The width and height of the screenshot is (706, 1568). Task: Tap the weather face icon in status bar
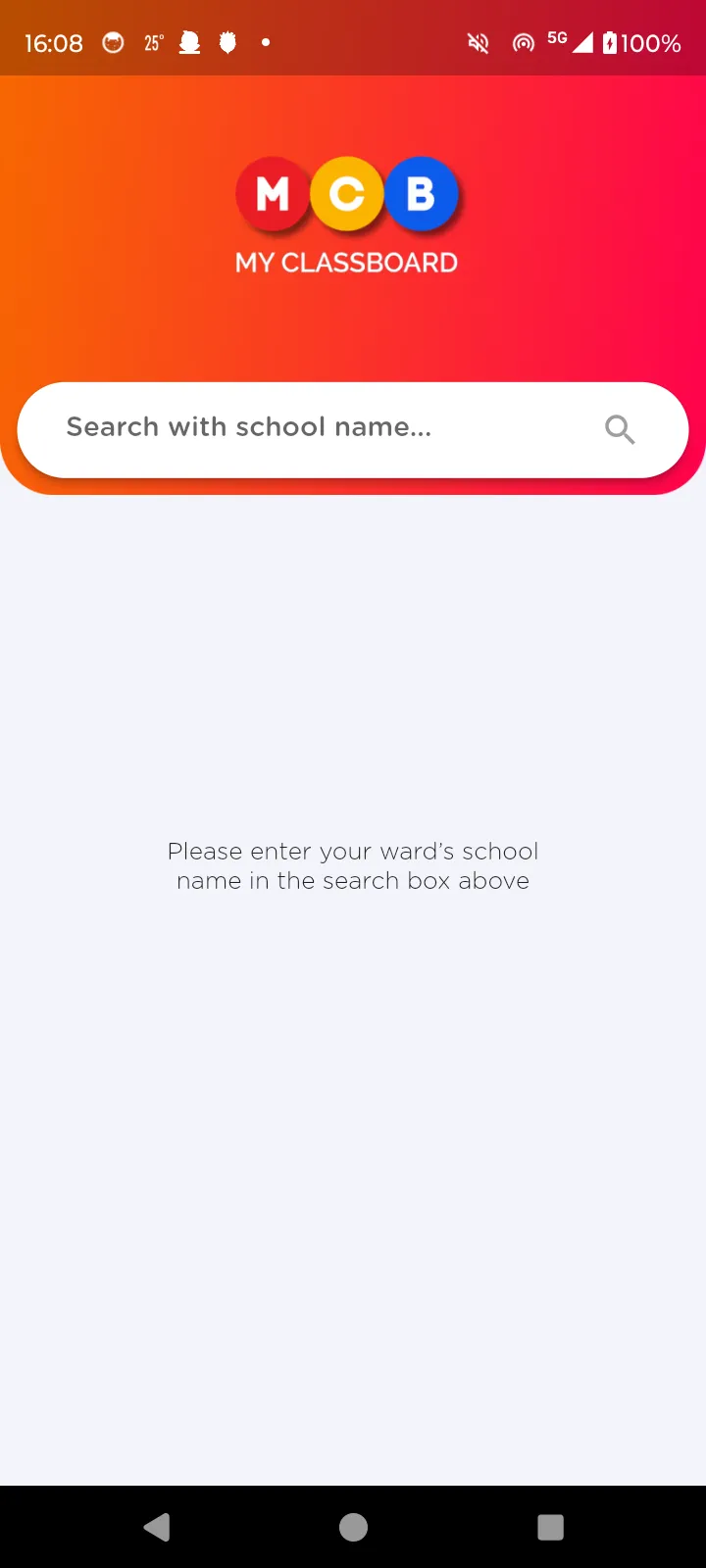[113, 42]
